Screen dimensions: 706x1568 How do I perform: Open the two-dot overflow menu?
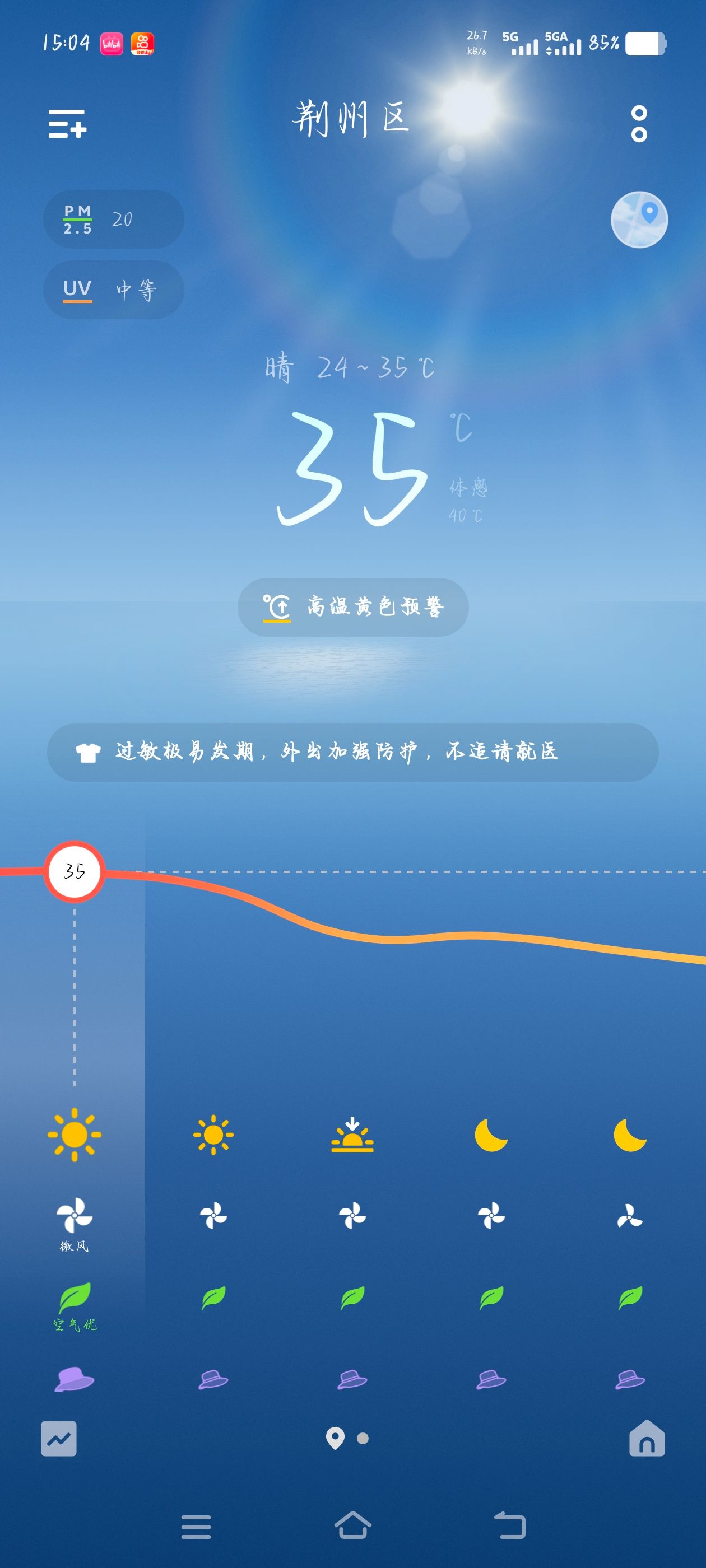638,124
